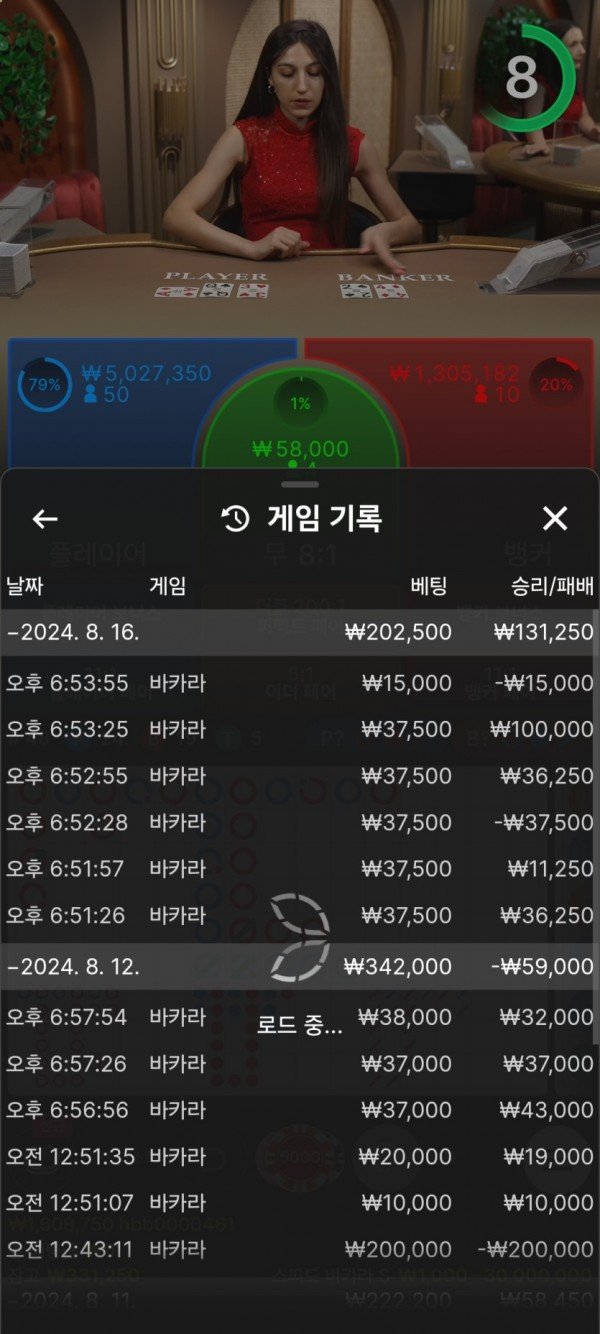This screenshot has width=600, height=1334.
Task: Open the 오전 12:51:07 game record
Action: click(x=300, y=1202)
